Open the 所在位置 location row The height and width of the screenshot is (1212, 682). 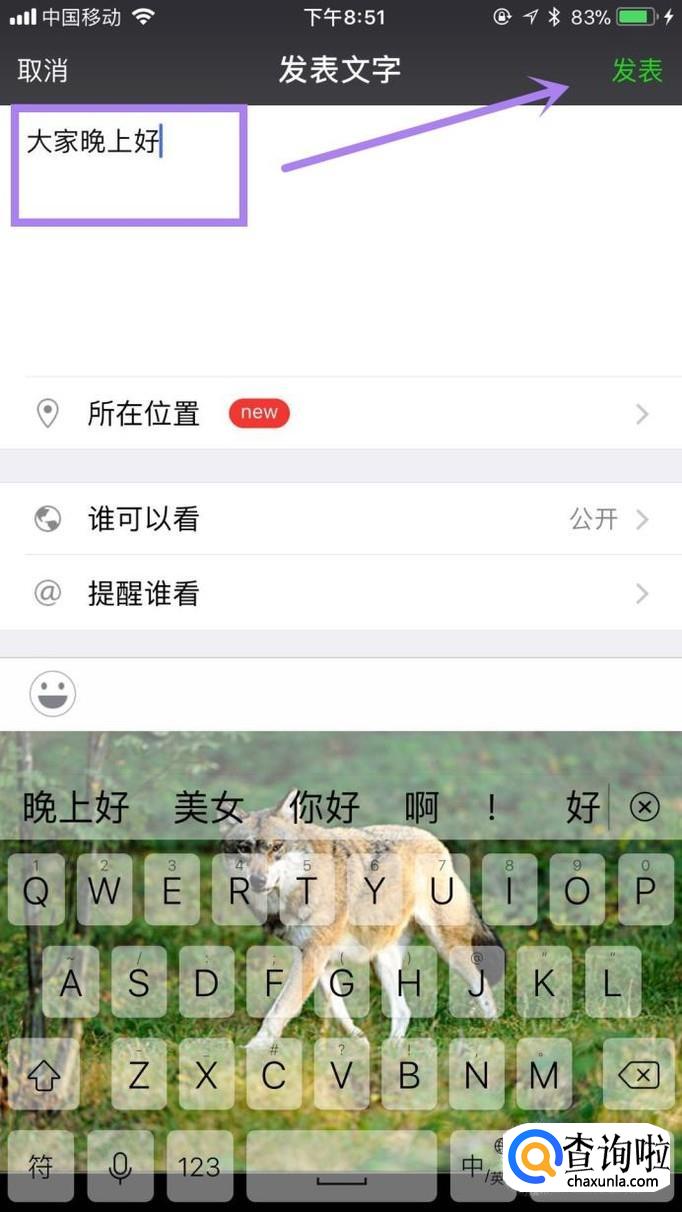click(340, 413)
